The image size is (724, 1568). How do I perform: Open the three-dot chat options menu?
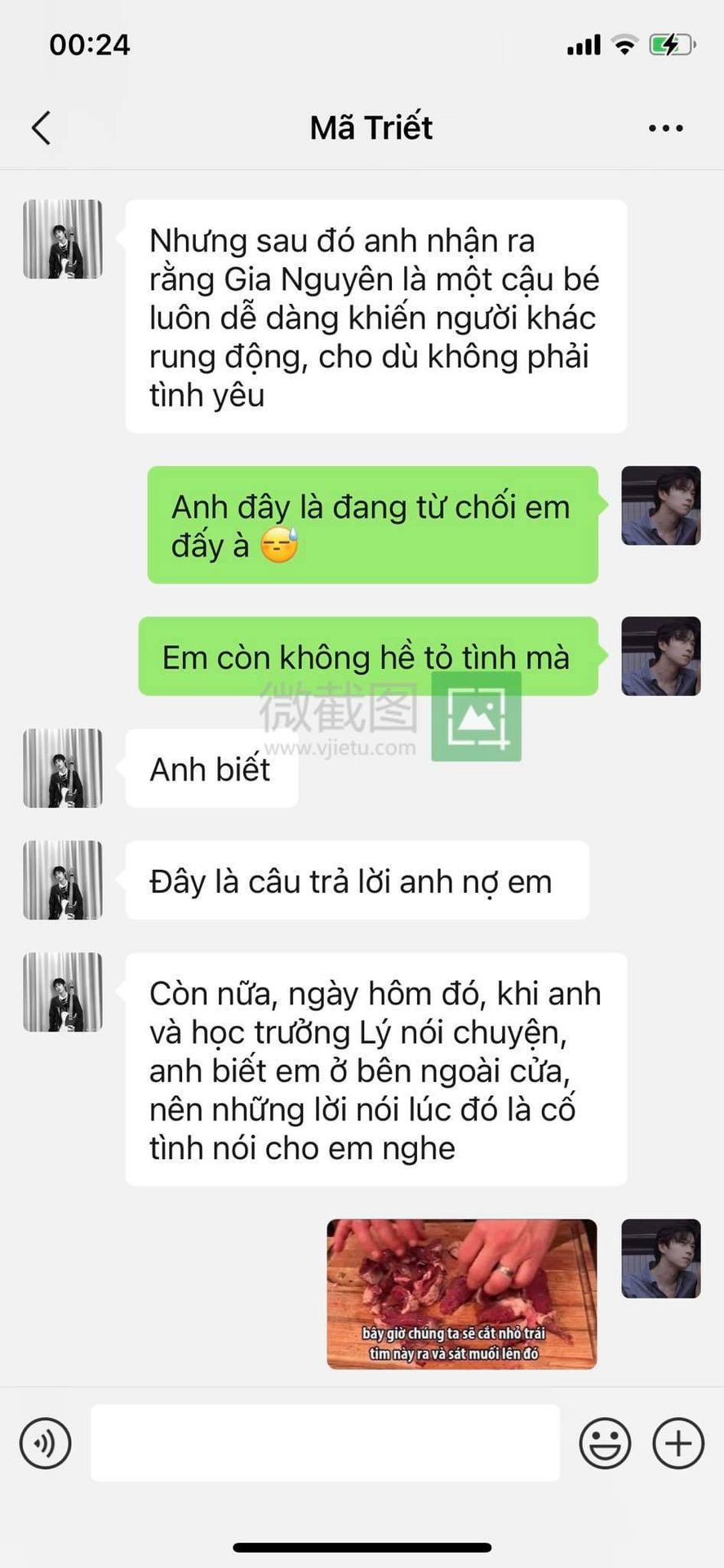665,128
